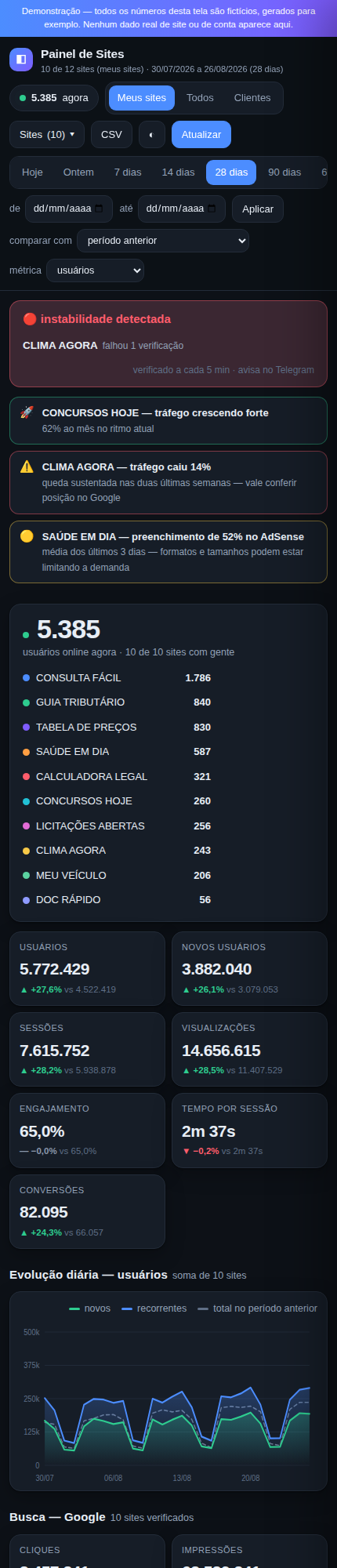Image resolution: width=337 pixels, height=1568 pixels.
Task: Open the comparar com período anterior dropdown
Action: point(163,240)
